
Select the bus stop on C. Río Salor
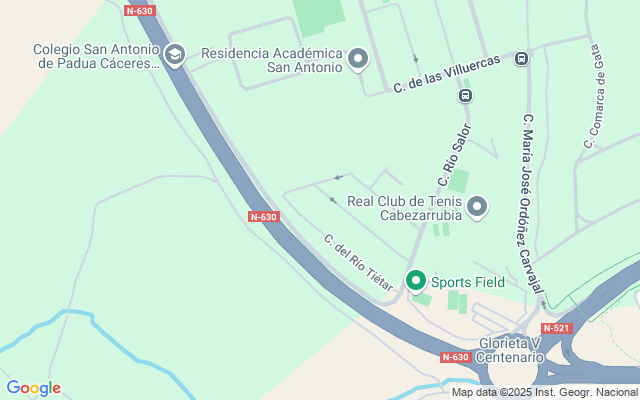coord(465,96)
